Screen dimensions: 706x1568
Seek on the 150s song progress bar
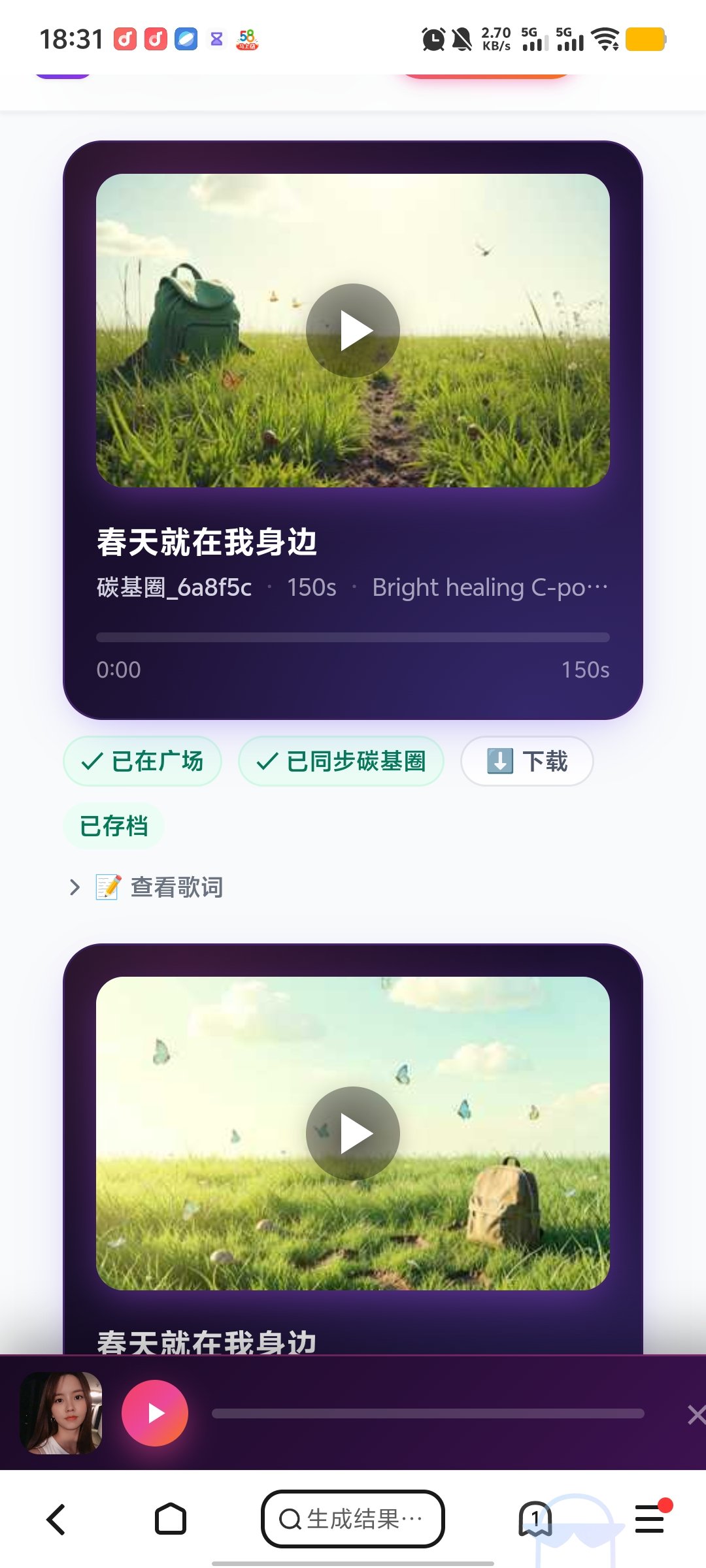(353, 637)
